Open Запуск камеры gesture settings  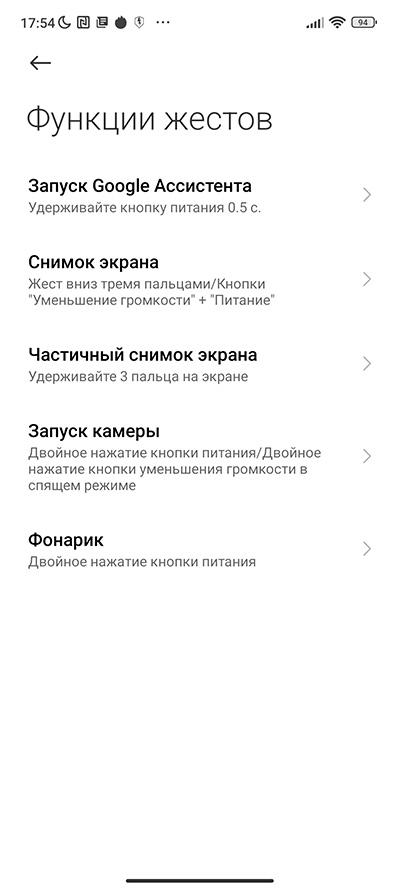coord(200,456)
